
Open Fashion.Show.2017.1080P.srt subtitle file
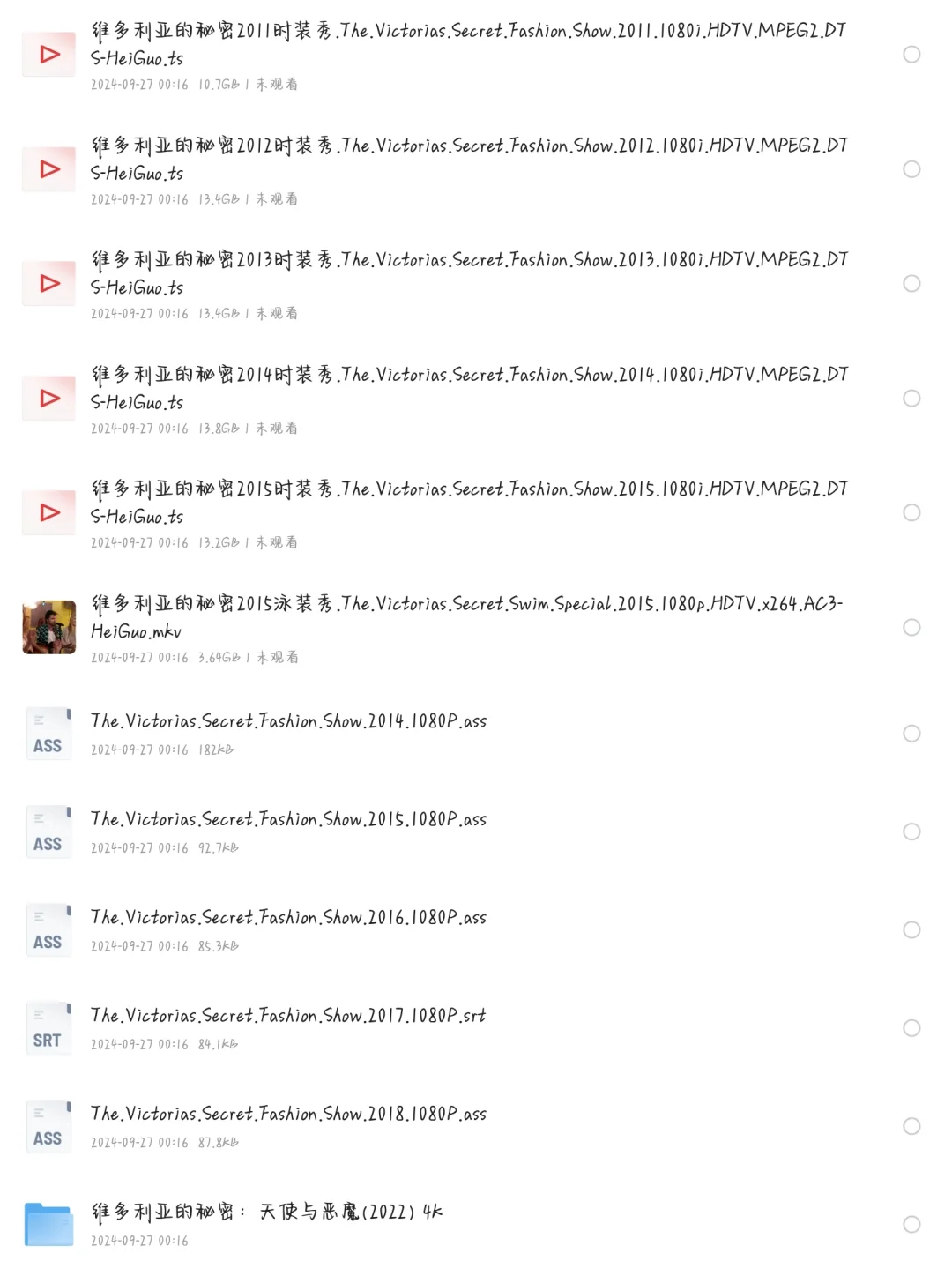pyautogui.click(x=289, y=1016)
